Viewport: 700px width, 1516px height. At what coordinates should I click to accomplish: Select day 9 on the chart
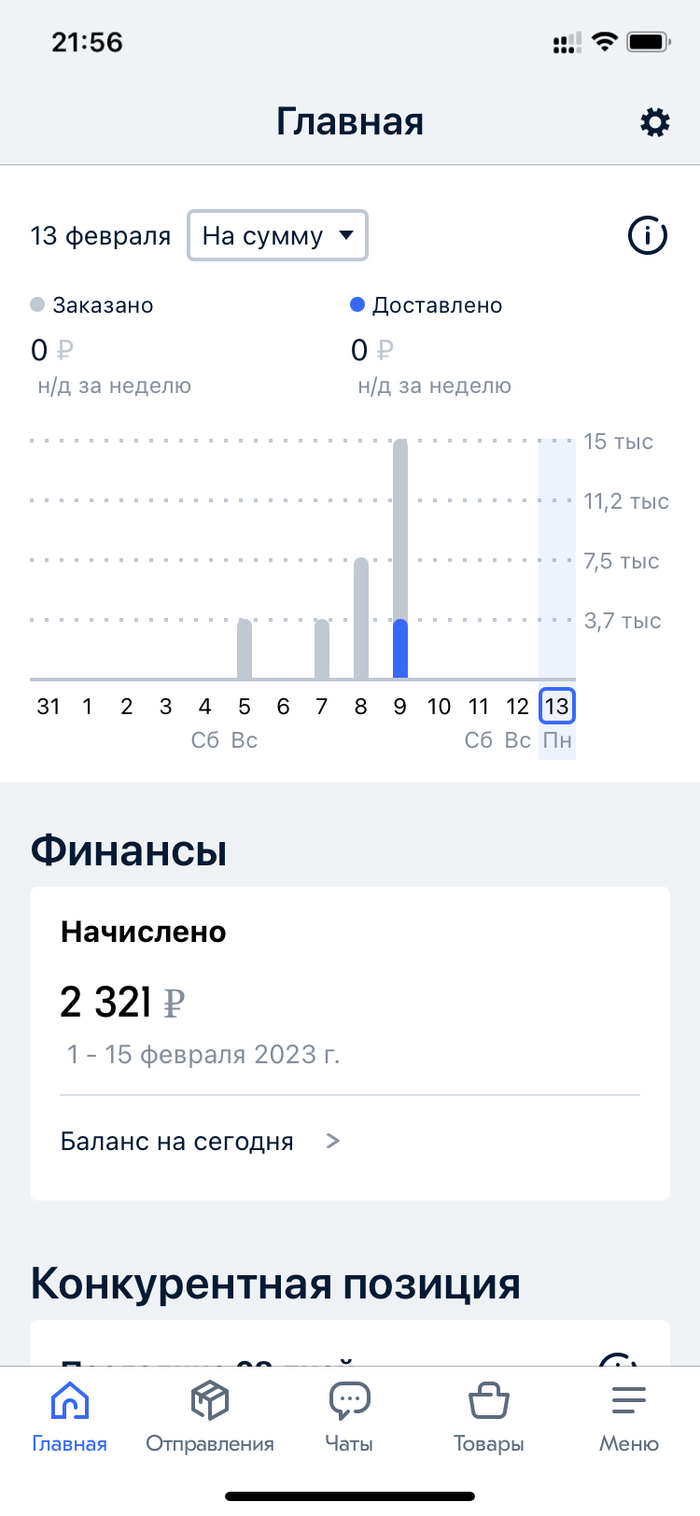tap(400, 706)
